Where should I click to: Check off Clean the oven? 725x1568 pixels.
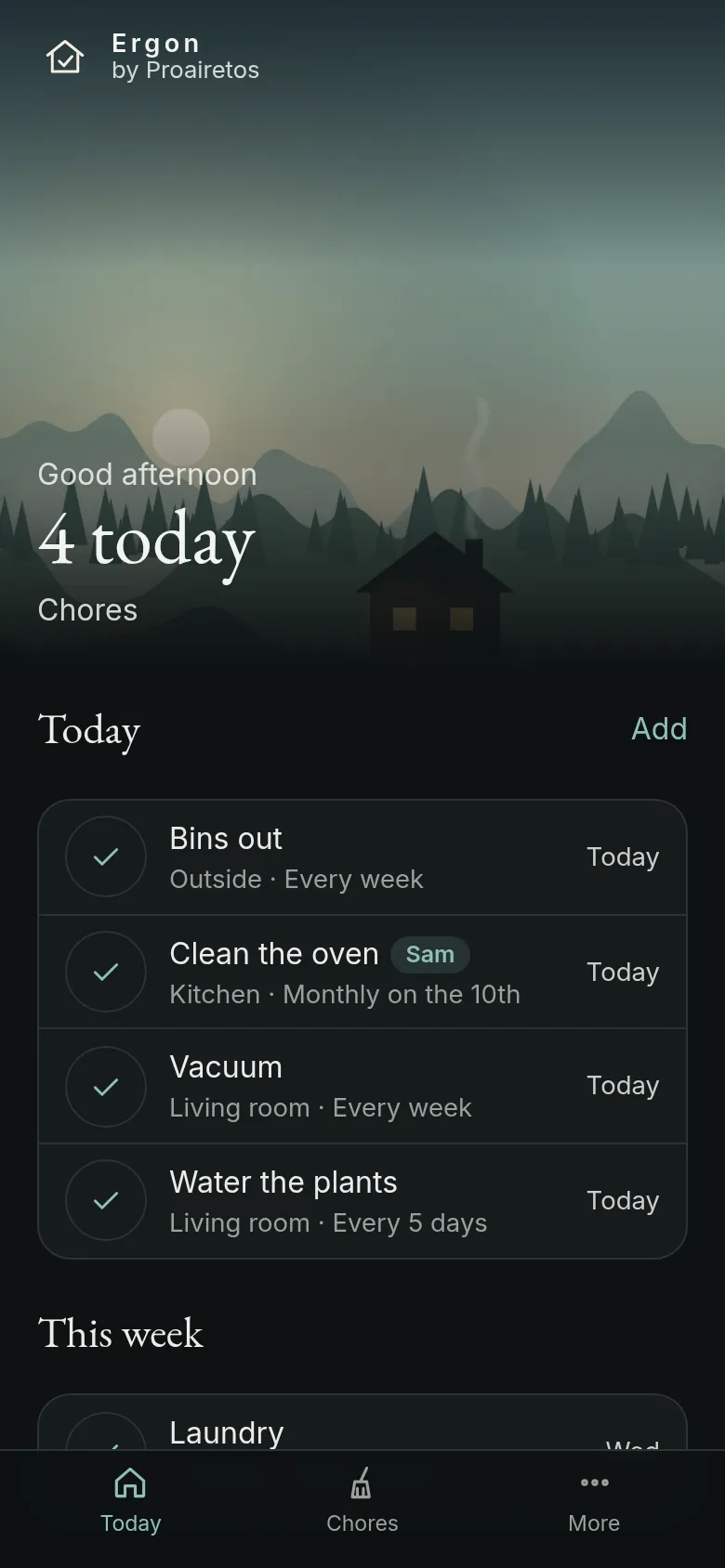[106, 972]
